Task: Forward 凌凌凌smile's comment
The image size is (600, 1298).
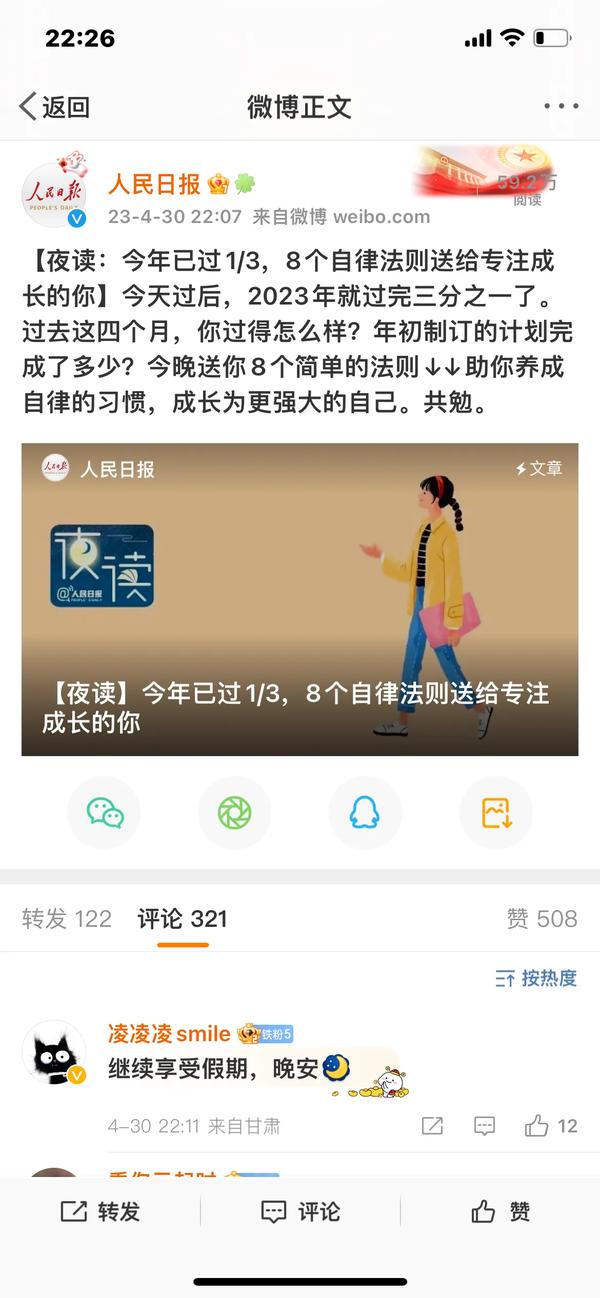Action: (432, 1126)
